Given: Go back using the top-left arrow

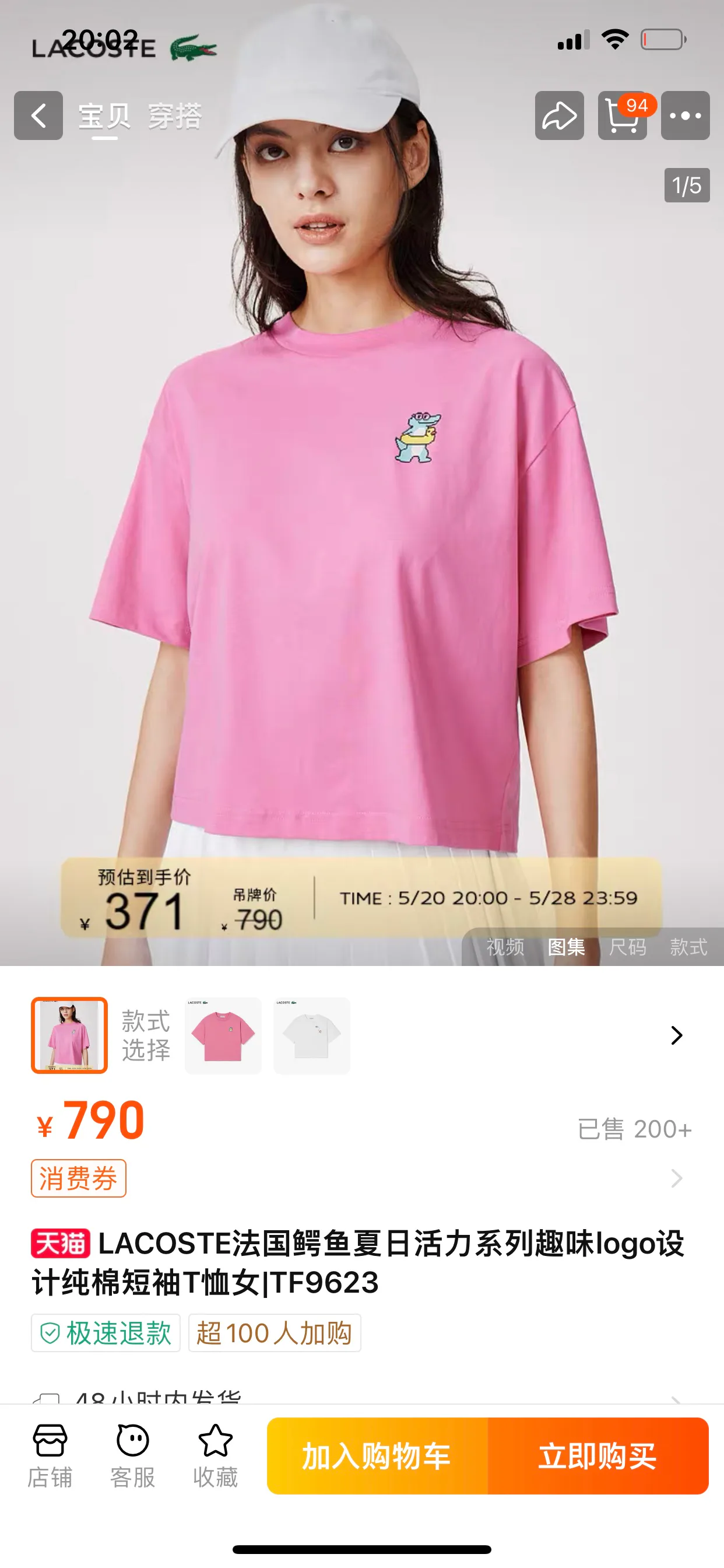Looking at the screenshot, I should click(x=38, y=116).
